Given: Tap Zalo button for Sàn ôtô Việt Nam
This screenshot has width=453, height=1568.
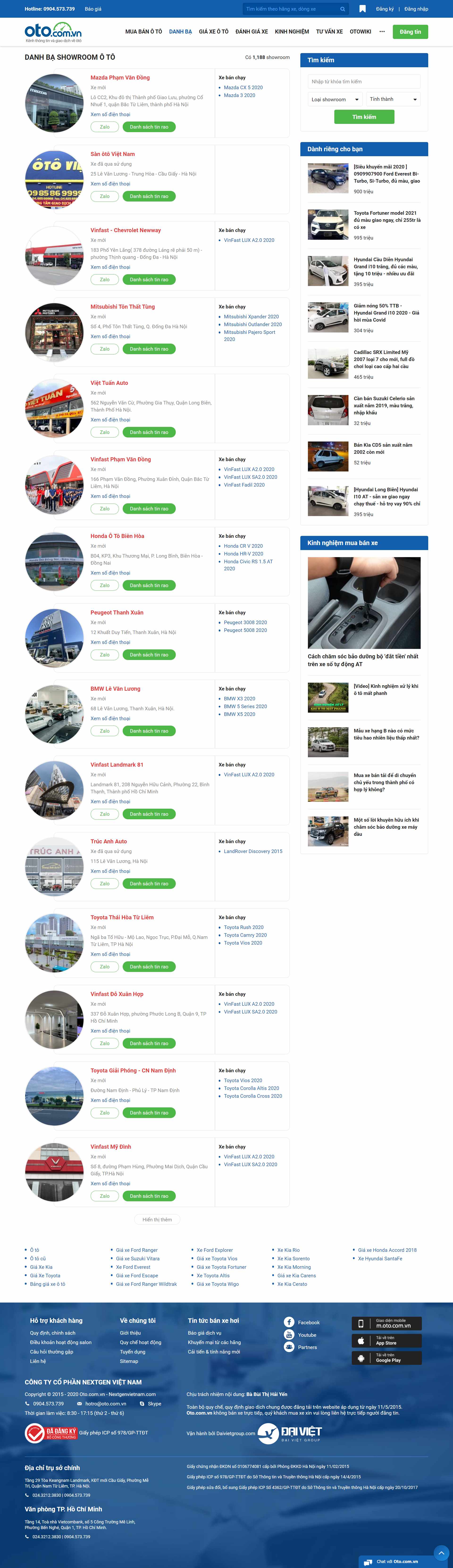Looking at the screenshot, I should pyautogui.click(x=105, y=197).
